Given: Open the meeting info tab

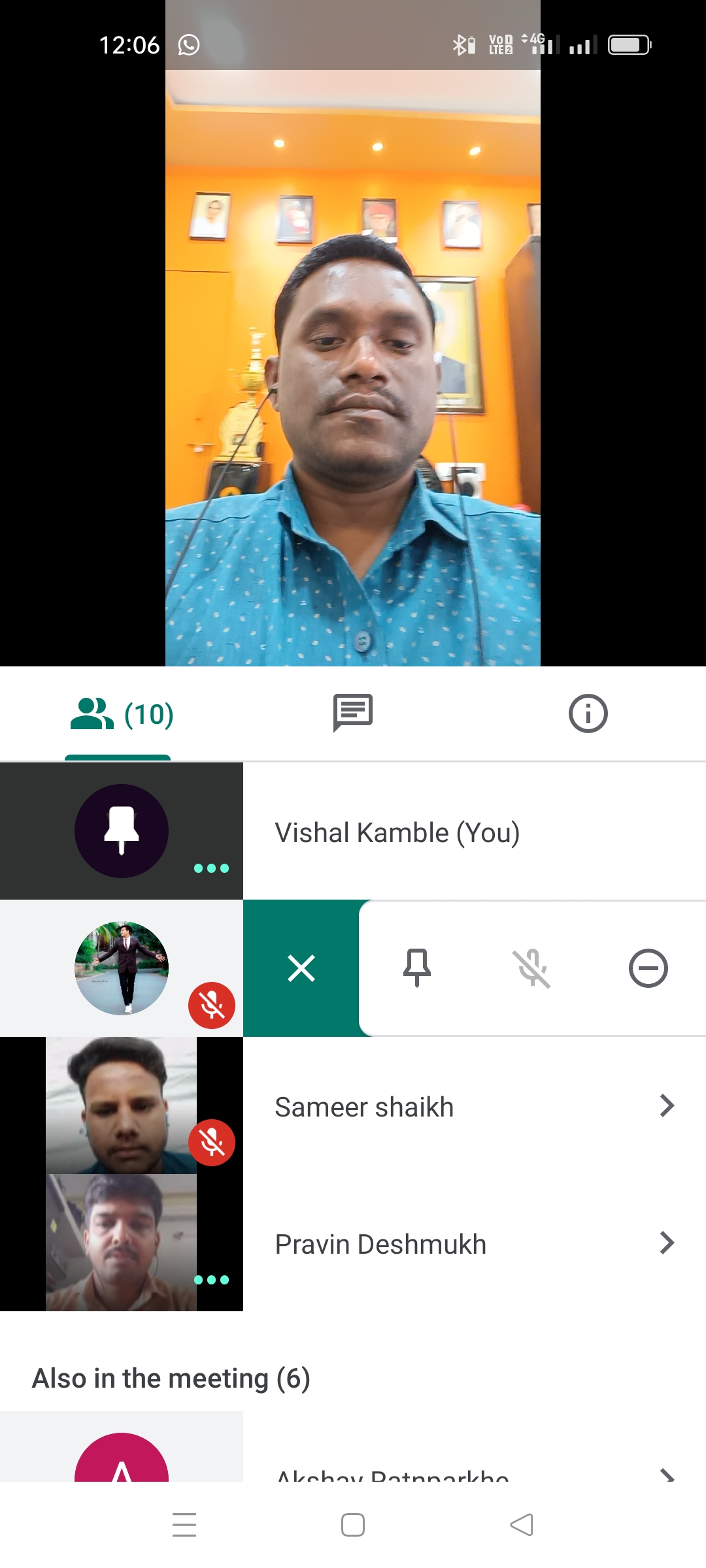Looking at the screenshot, I should click(x=588, y=713).
